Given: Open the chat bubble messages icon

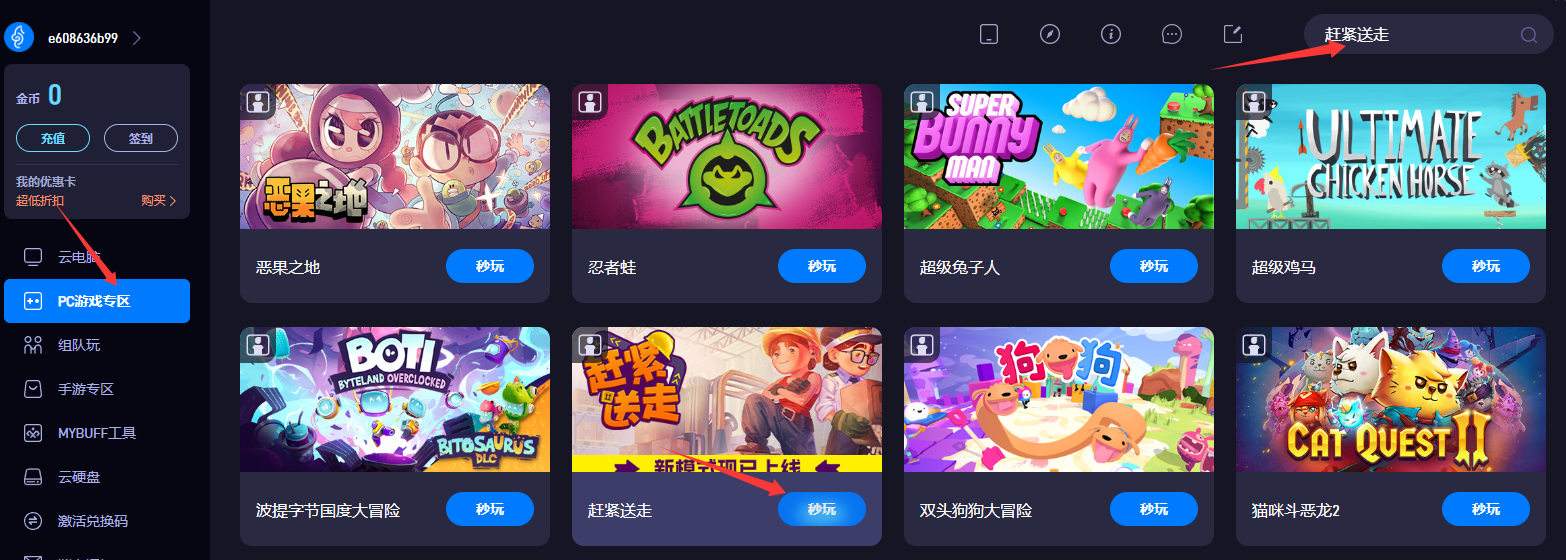Looking at the screenshot, I should (1172, 34).
